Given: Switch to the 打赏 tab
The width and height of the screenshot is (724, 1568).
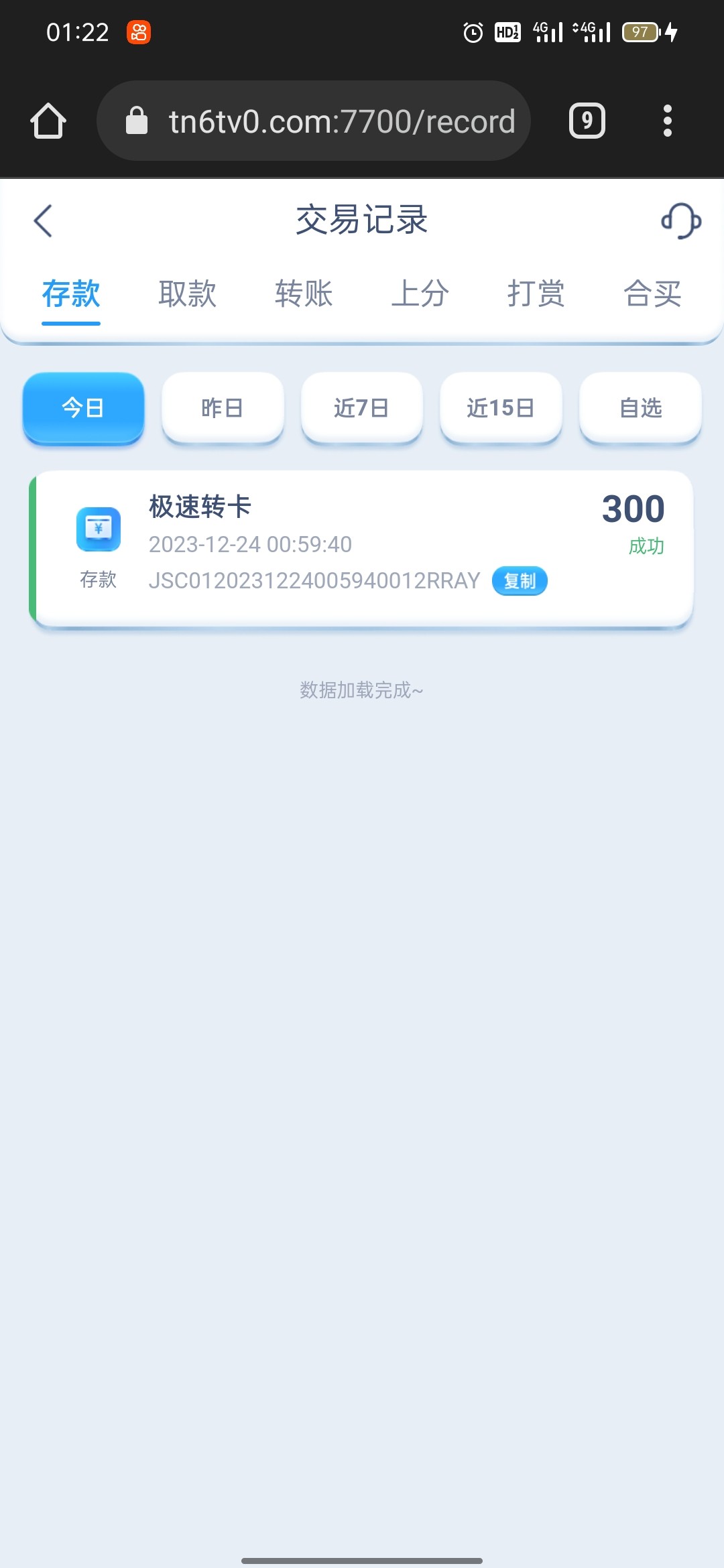Looking at the screenshot, I should [536, 293].
